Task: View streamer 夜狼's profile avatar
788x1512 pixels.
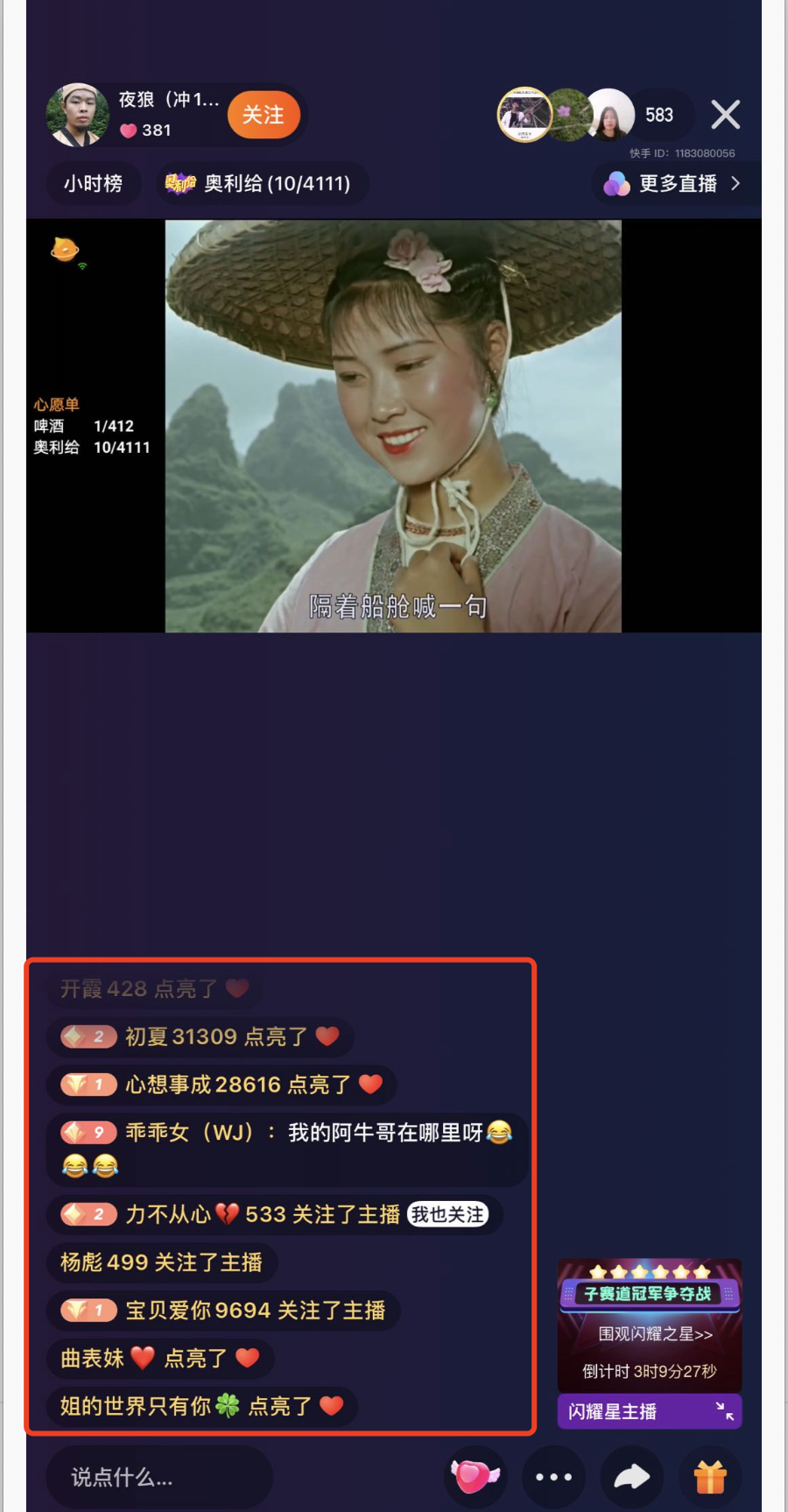Action: [x=77, y=115]
